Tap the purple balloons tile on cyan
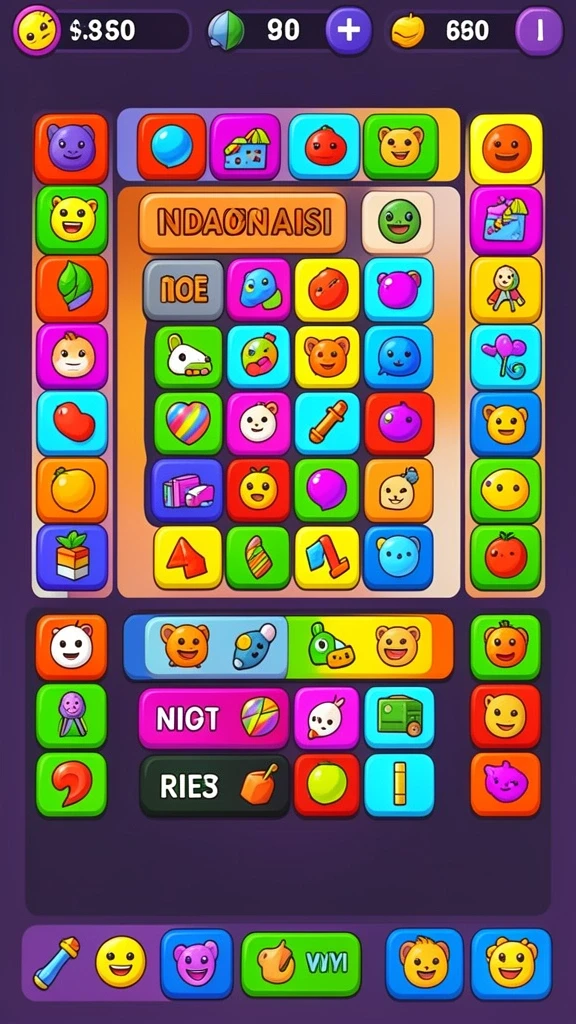 (x=506, y=356)
